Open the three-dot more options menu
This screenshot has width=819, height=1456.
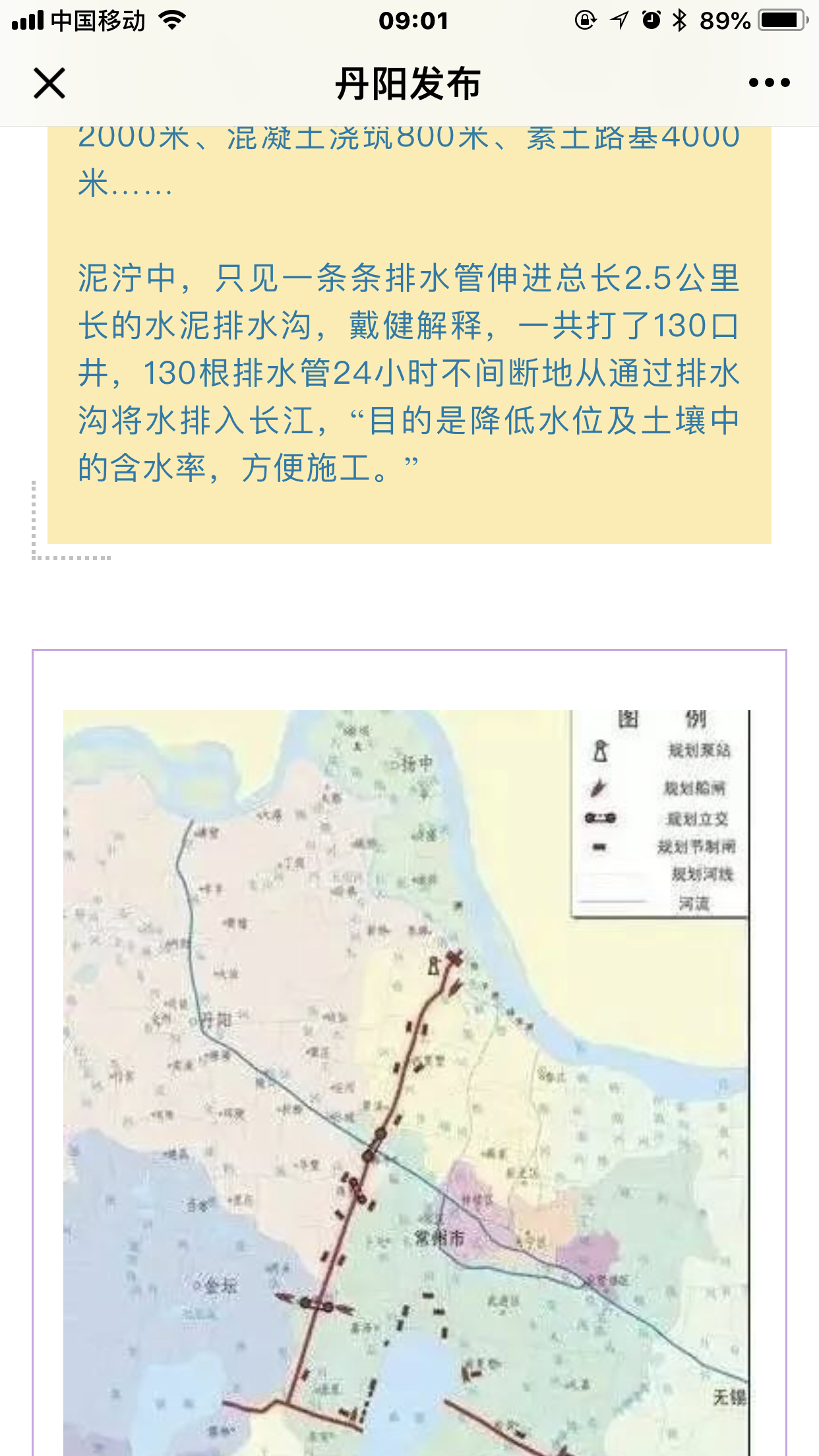769,83
